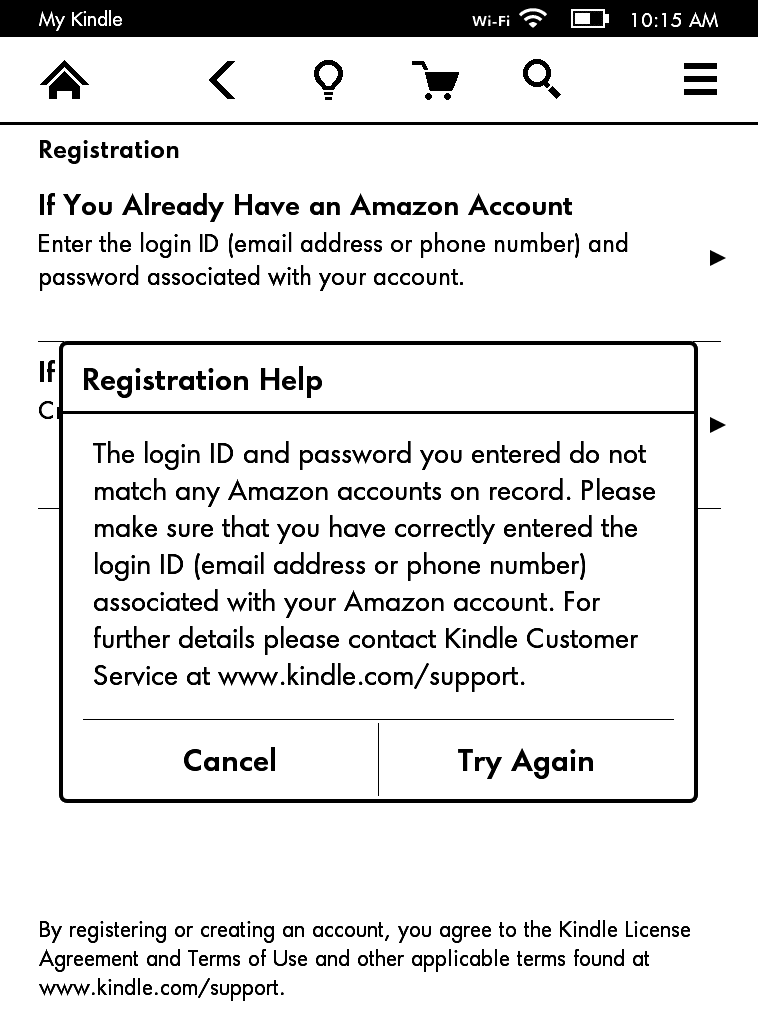Open the Kindle Store cart icon
This screenshot has height=1024, width=758.
click(435, 80)
